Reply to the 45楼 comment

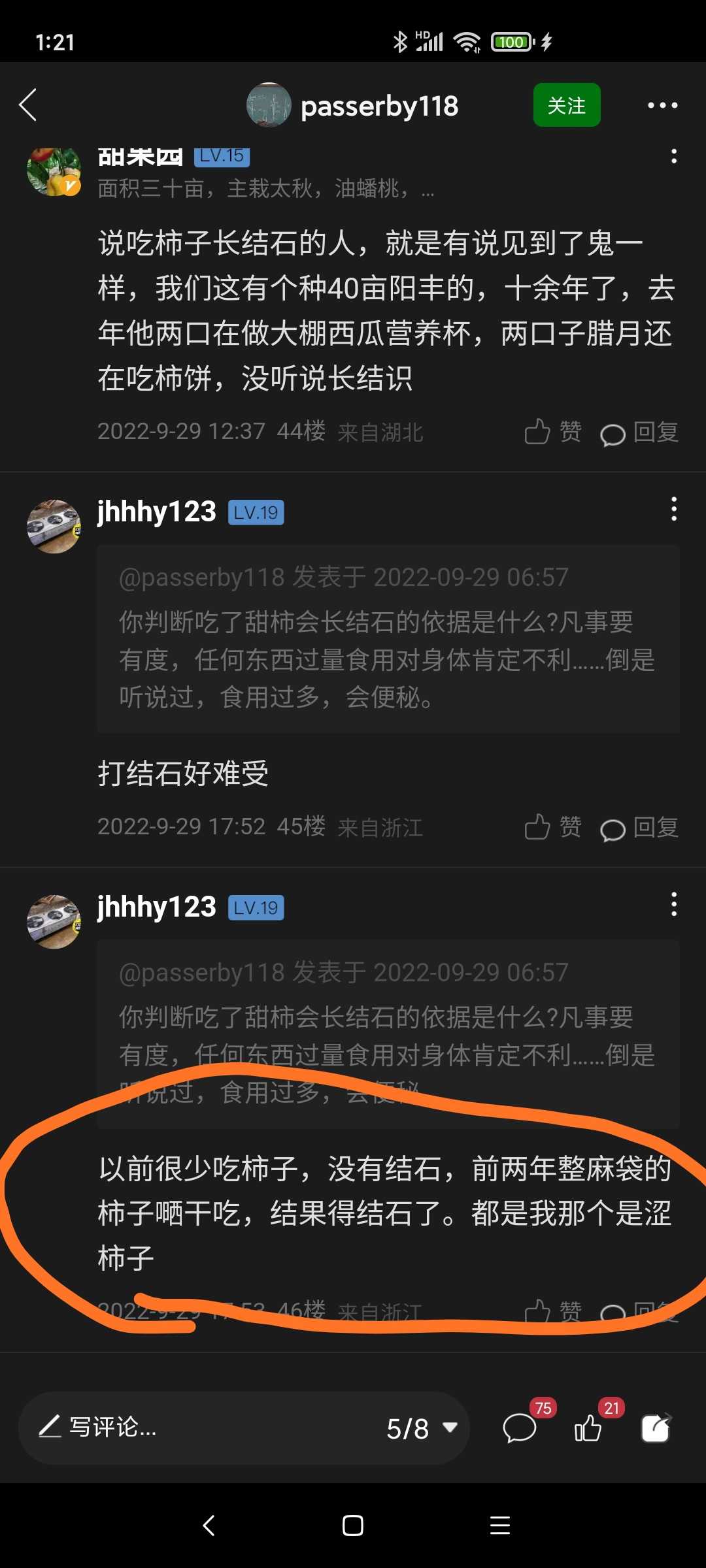point(639,827)
